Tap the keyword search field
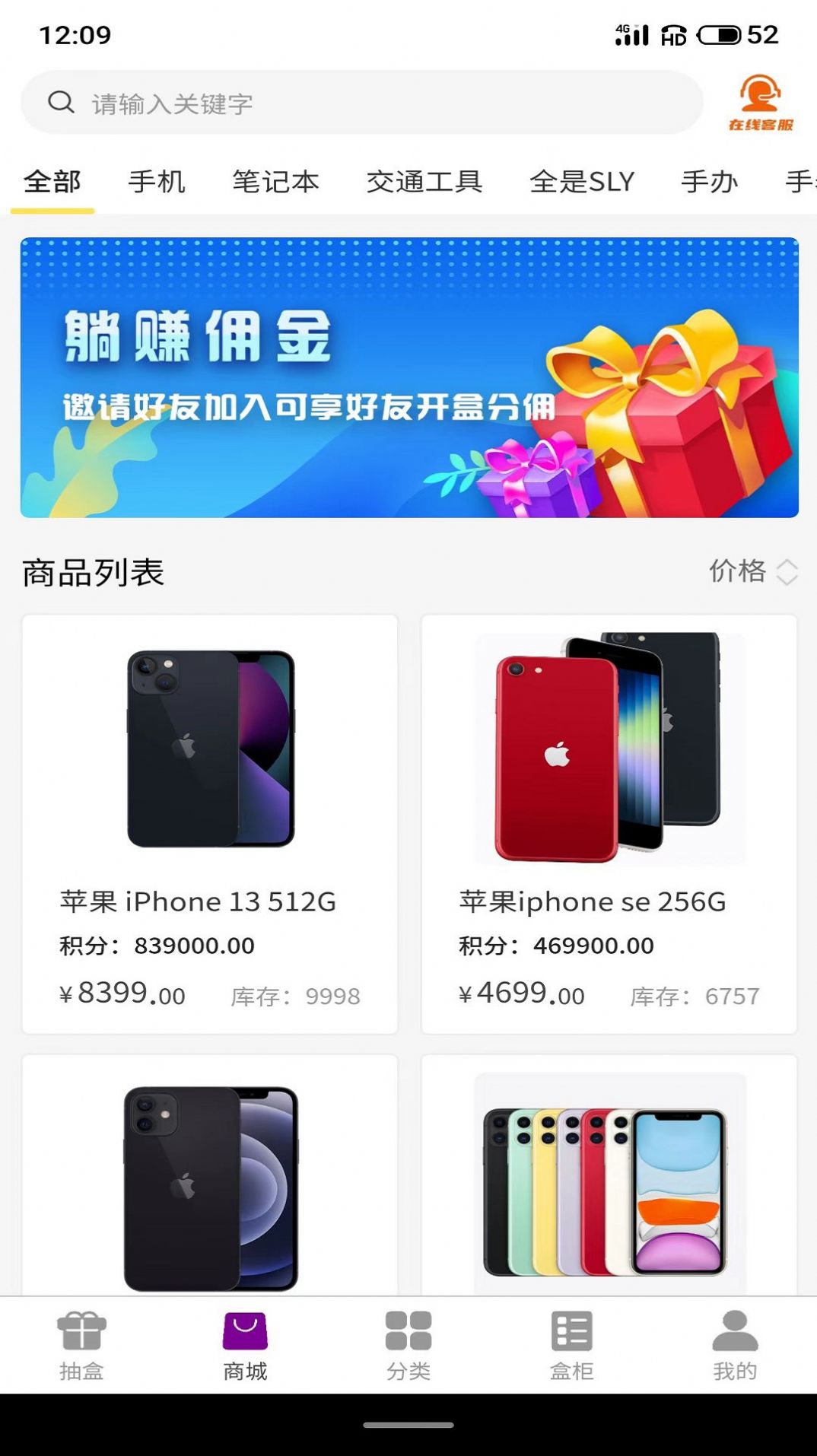Image resolution: width=817 pixels, height=1456 pixels. (x=361, y=103)
